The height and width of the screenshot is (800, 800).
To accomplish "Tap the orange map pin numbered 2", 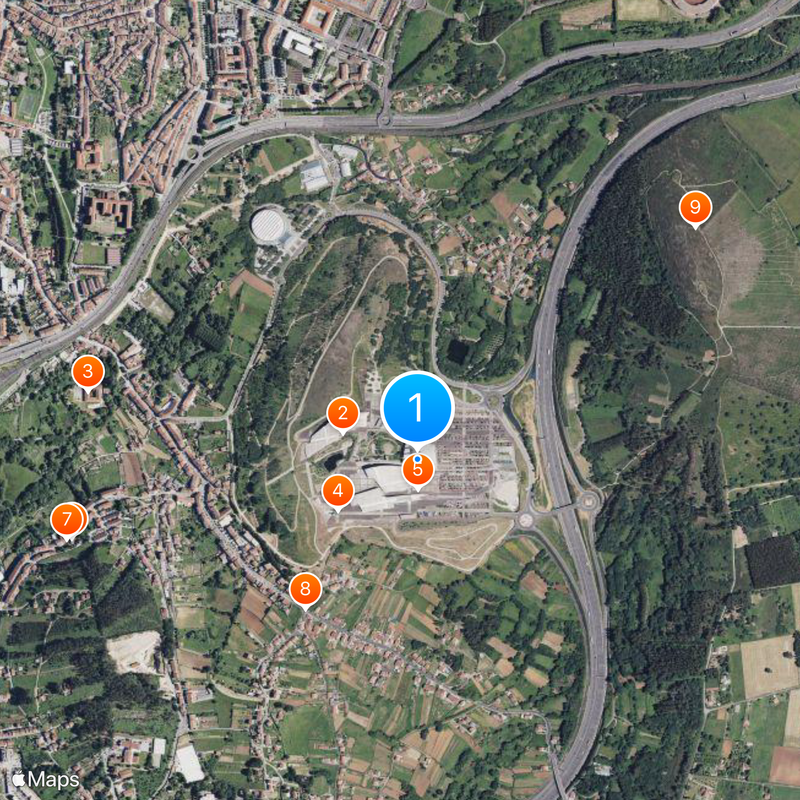I will [343, 412].
